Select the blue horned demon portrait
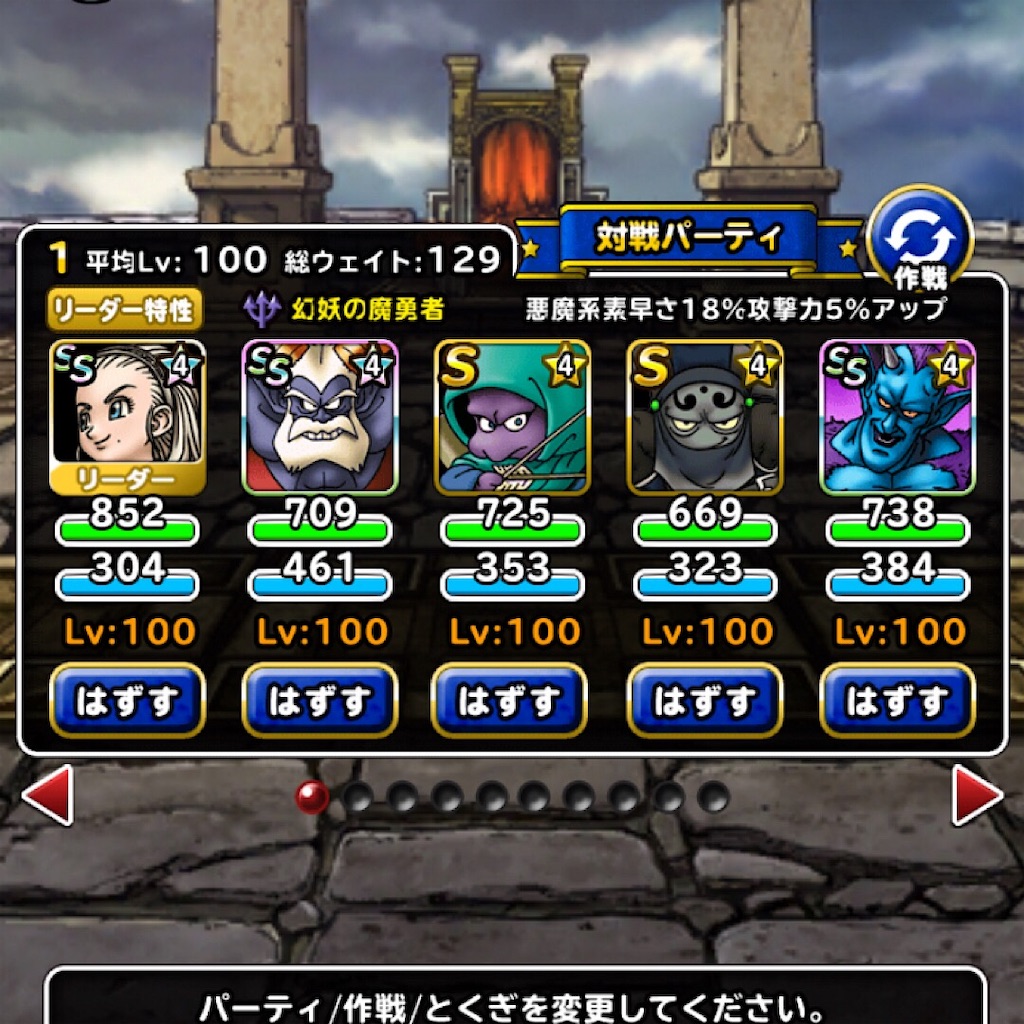 click(897, 417)
